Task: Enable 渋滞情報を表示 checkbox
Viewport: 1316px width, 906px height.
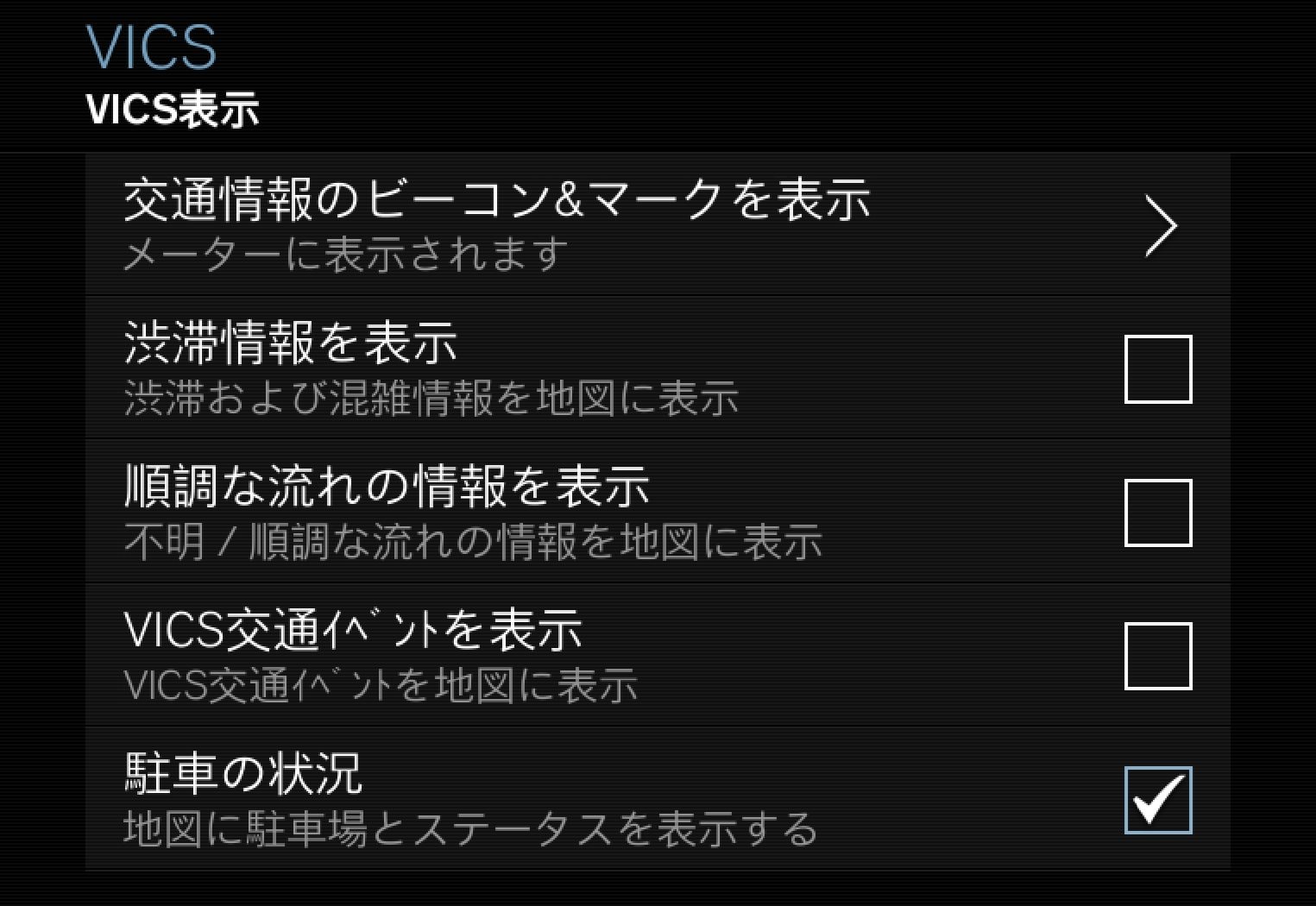Action: tap(1158, 369)
